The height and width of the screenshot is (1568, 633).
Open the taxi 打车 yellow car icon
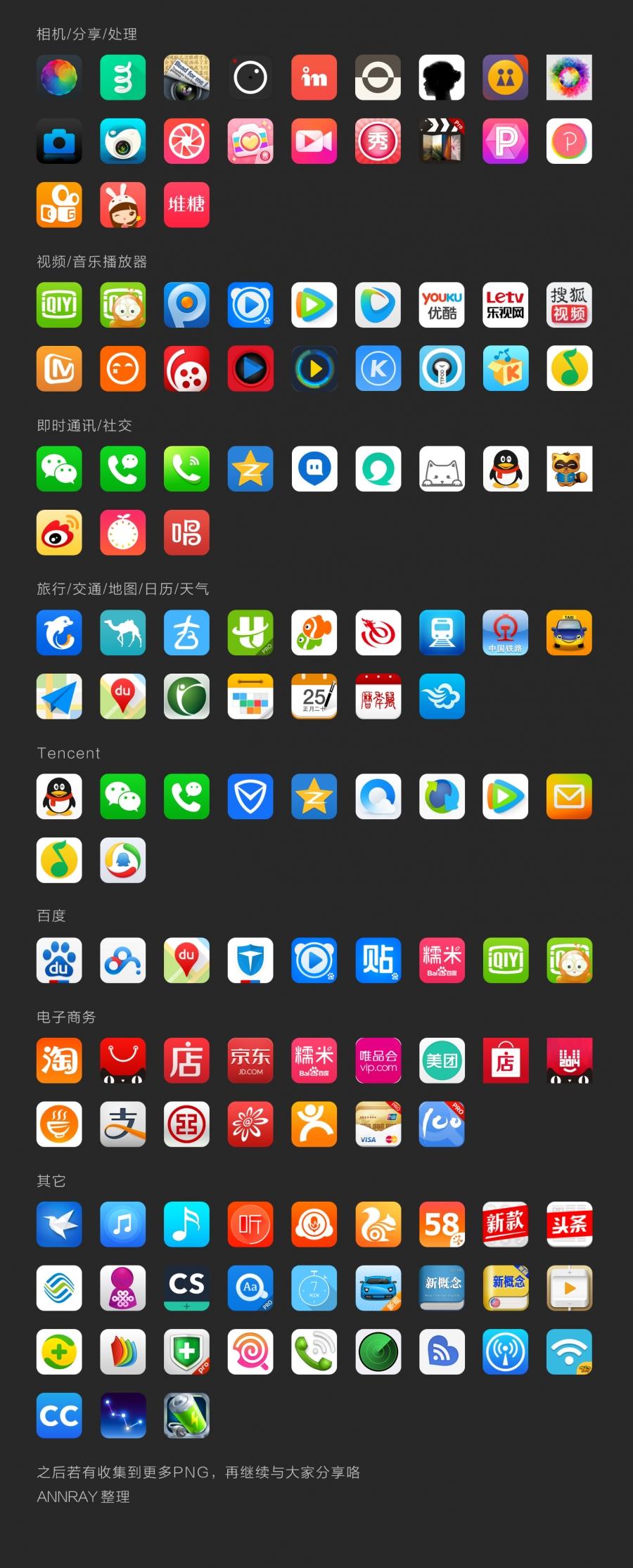coord(570,633)
